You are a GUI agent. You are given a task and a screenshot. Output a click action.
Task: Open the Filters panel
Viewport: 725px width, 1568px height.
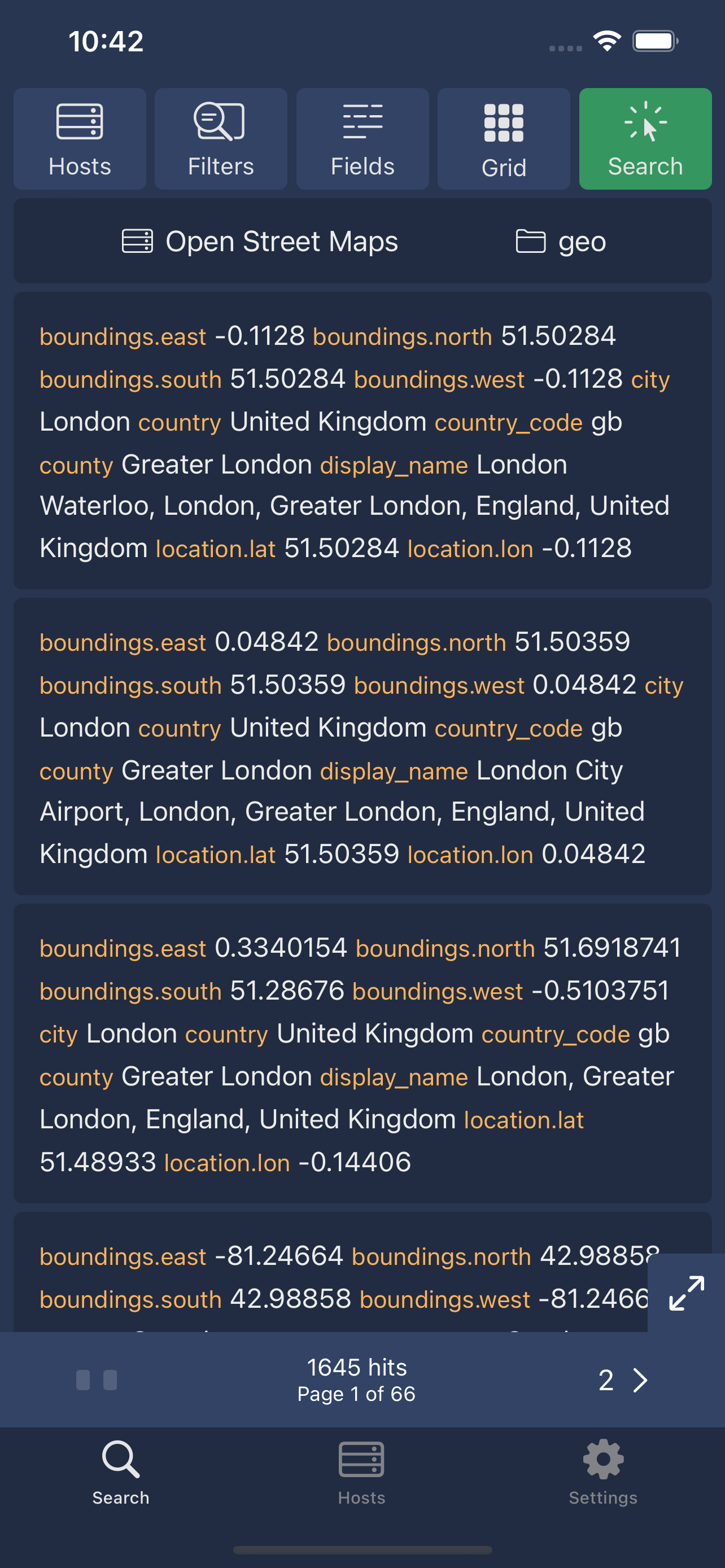(x=221, y=139)
